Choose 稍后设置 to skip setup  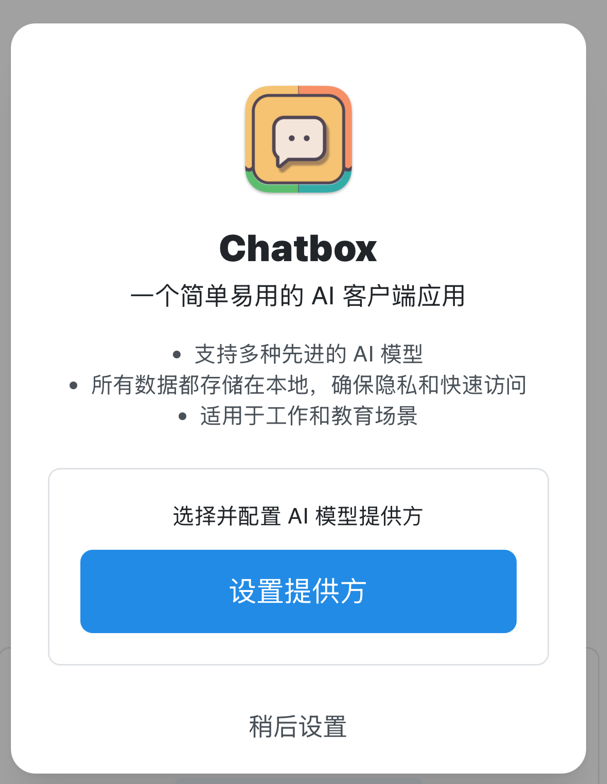pos(298,726)
